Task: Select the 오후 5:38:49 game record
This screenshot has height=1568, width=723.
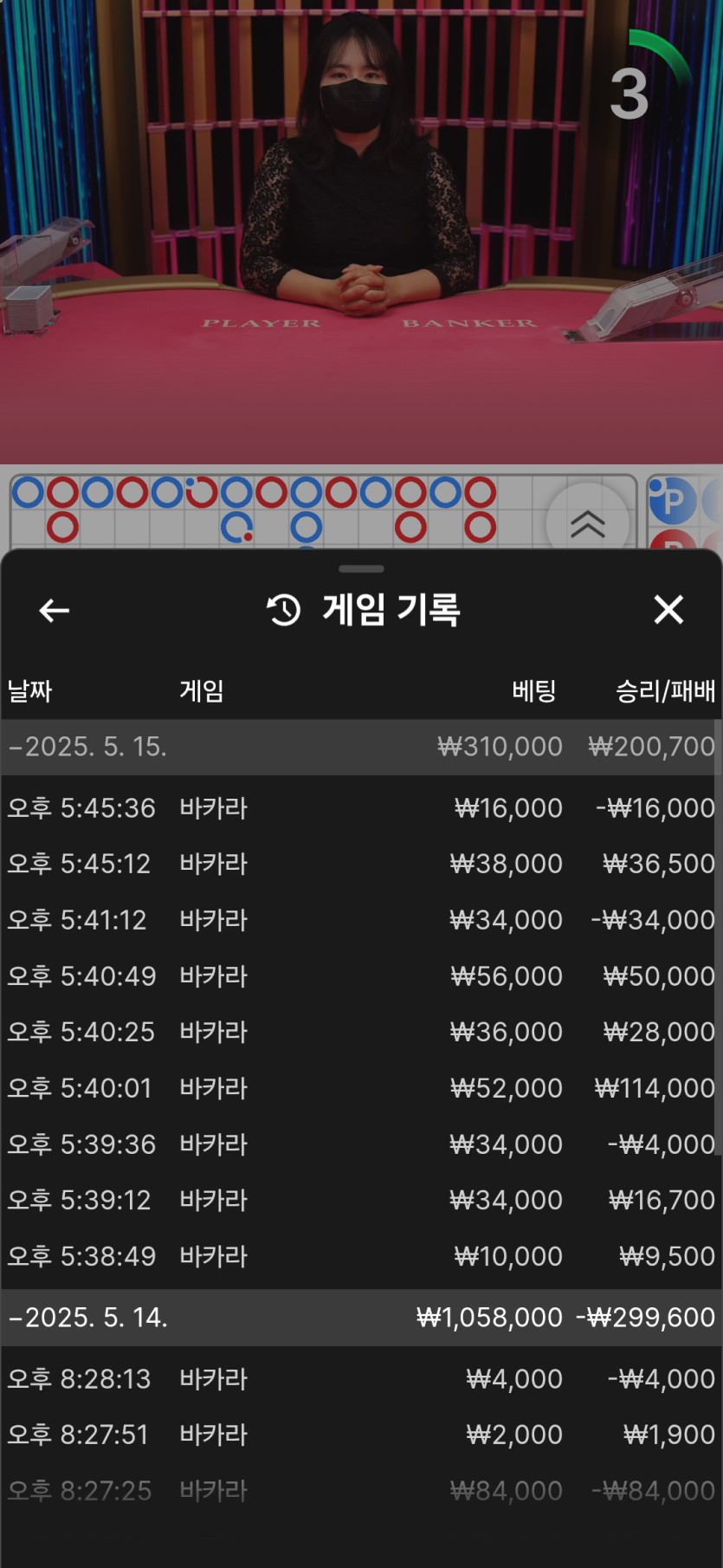Action: pyautogui.click(x=361, y=1256)
